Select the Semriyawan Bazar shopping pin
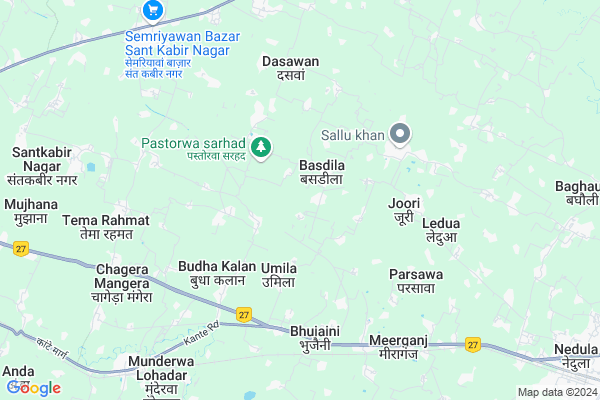Image resolution: width=600 pixels, height=400 pixels. point(153,11)
